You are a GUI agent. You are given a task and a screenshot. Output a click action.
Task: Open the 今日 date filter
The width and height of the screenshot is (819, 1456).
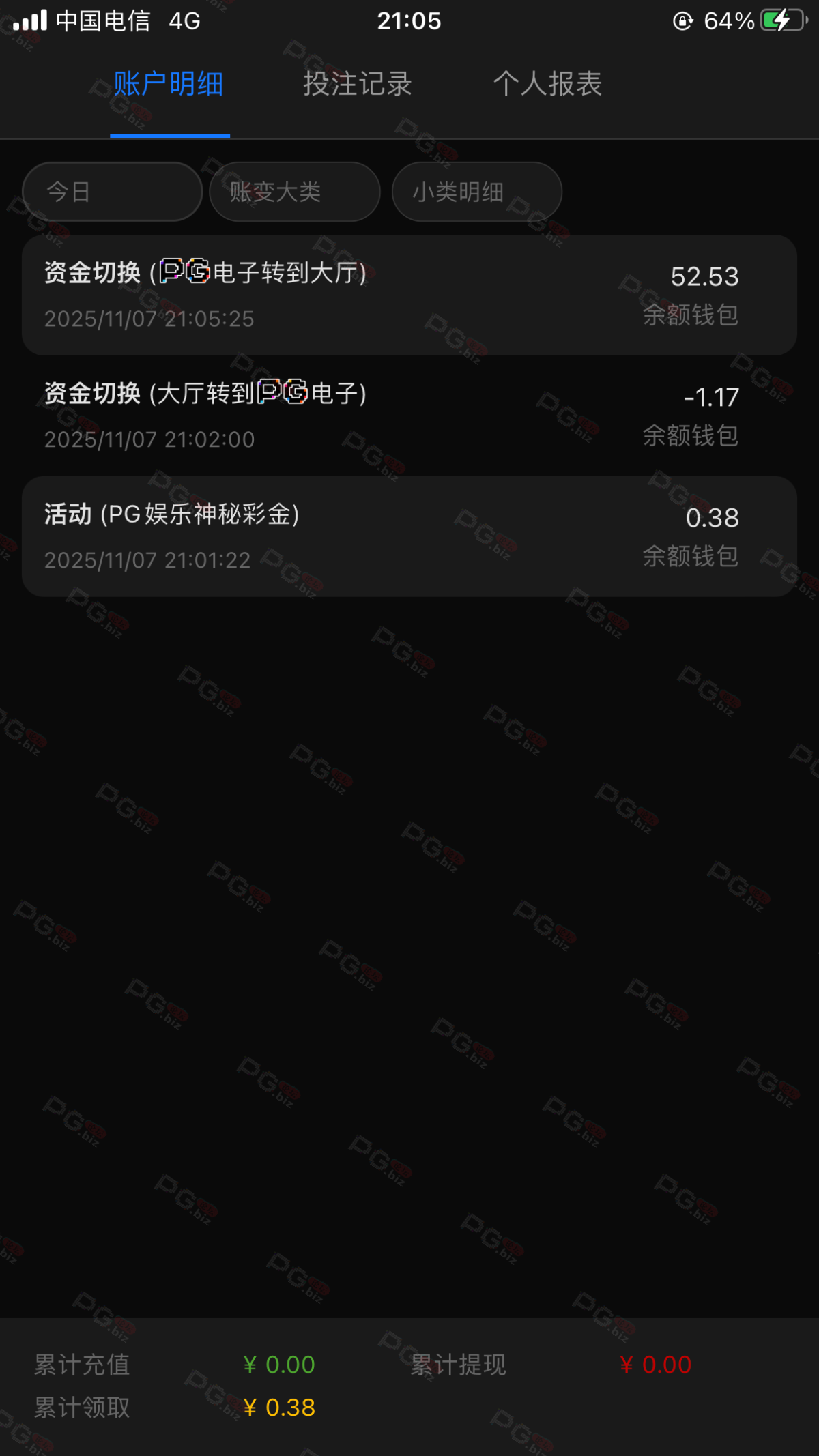tap(112, 192)
